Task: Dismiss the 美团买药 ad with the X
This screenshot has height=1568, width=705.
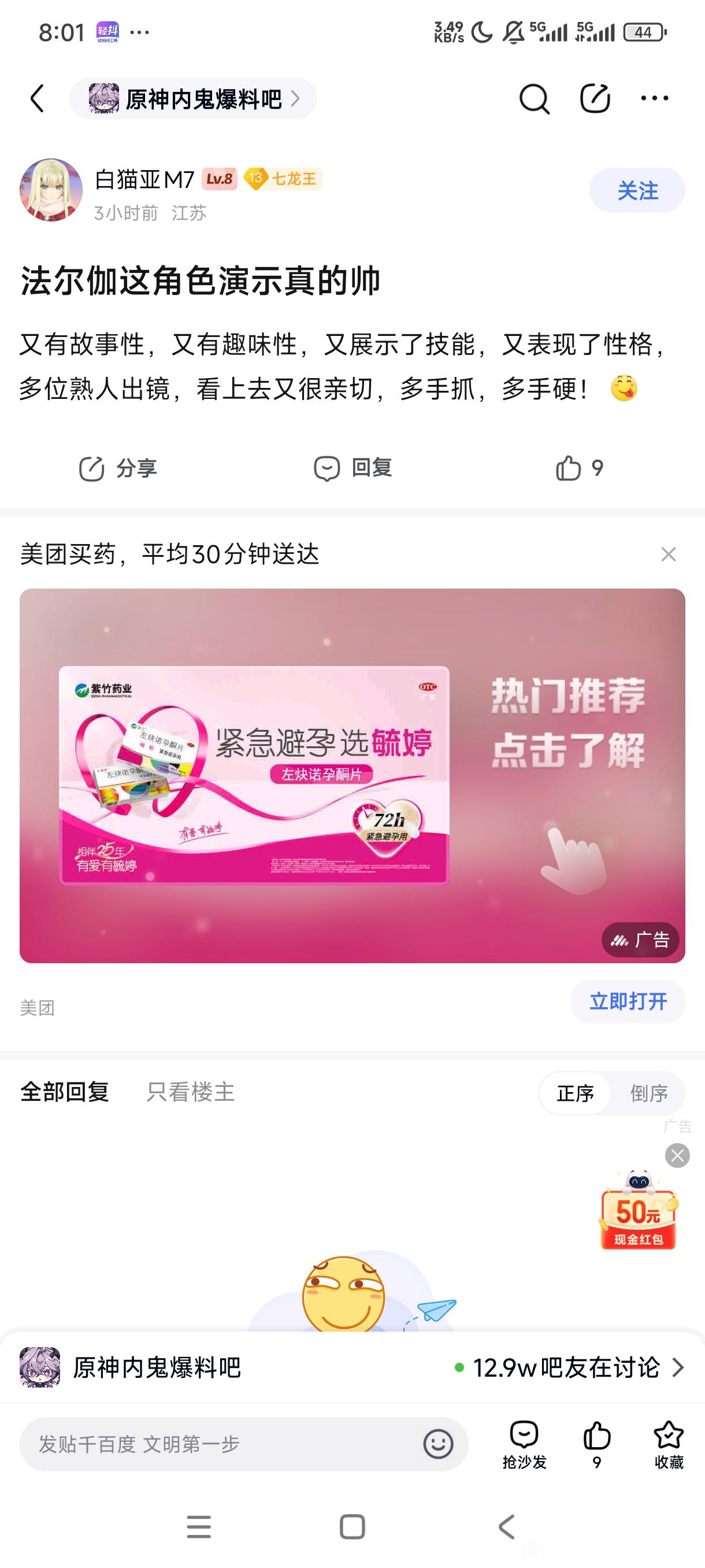Action: point(669,554)
